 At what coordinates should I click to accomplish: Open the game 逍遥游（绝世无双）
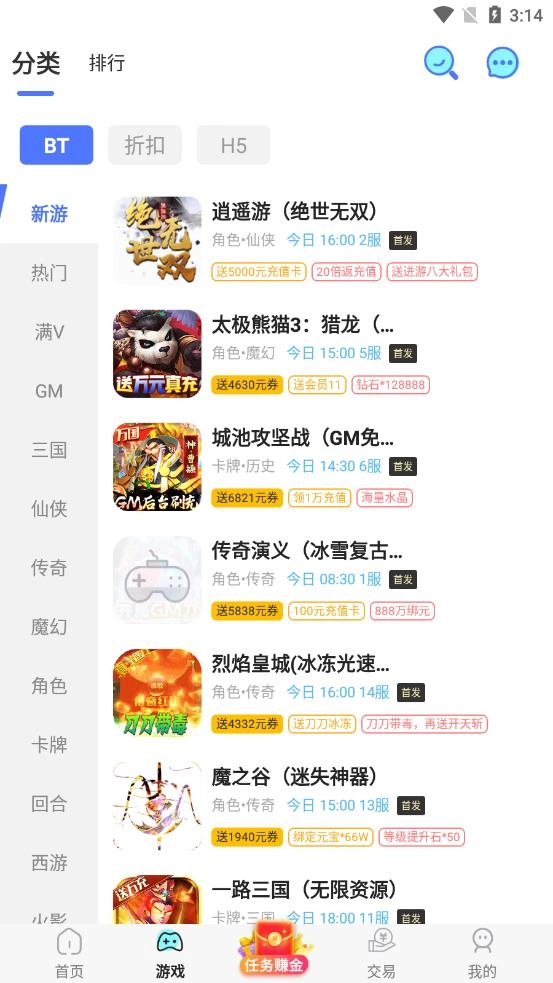[x=326, y=241]
